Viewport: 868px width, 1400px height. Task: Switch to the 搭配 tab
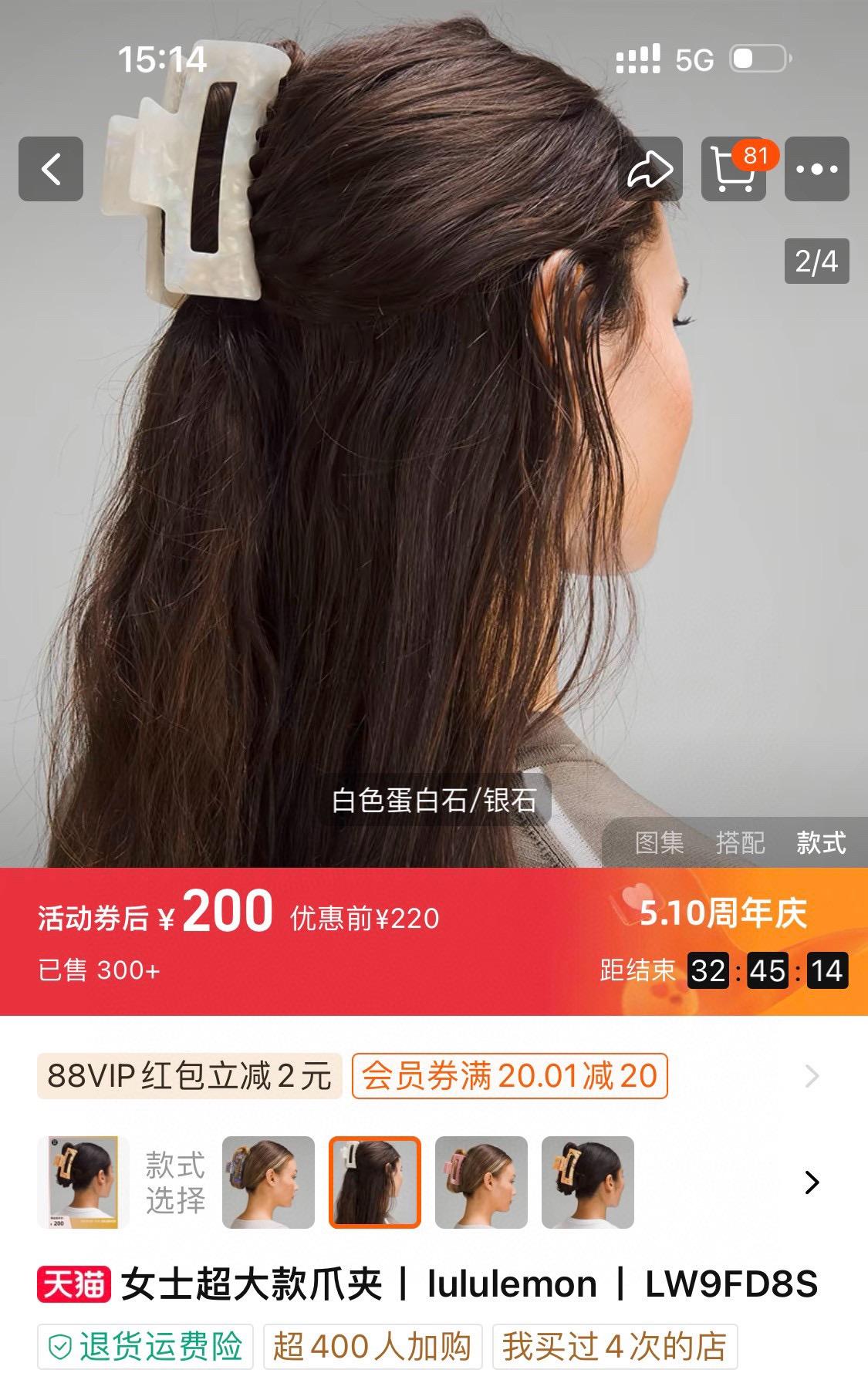[x=740, y=842]
